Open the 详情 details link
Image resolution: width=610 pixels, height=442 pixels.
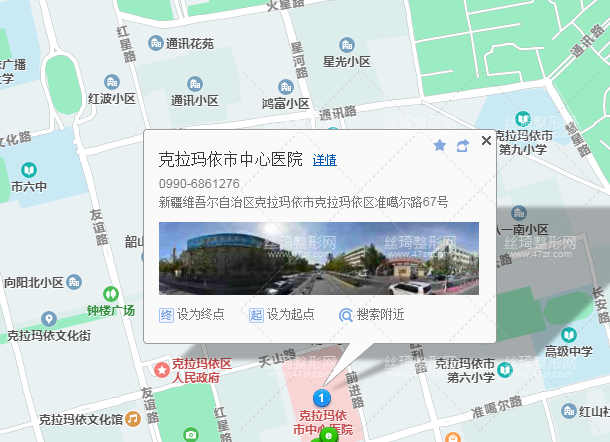point(324,160)
